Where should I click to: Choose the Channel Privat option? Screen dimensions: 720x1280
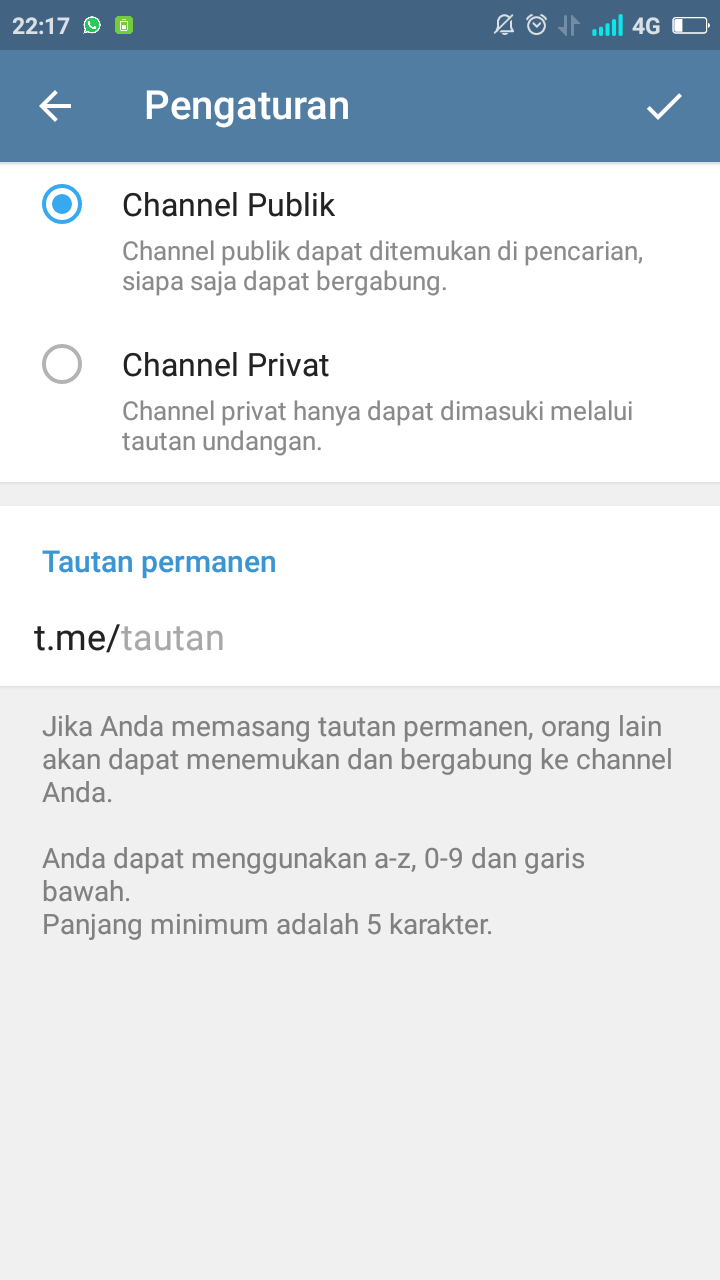[62, 365]
